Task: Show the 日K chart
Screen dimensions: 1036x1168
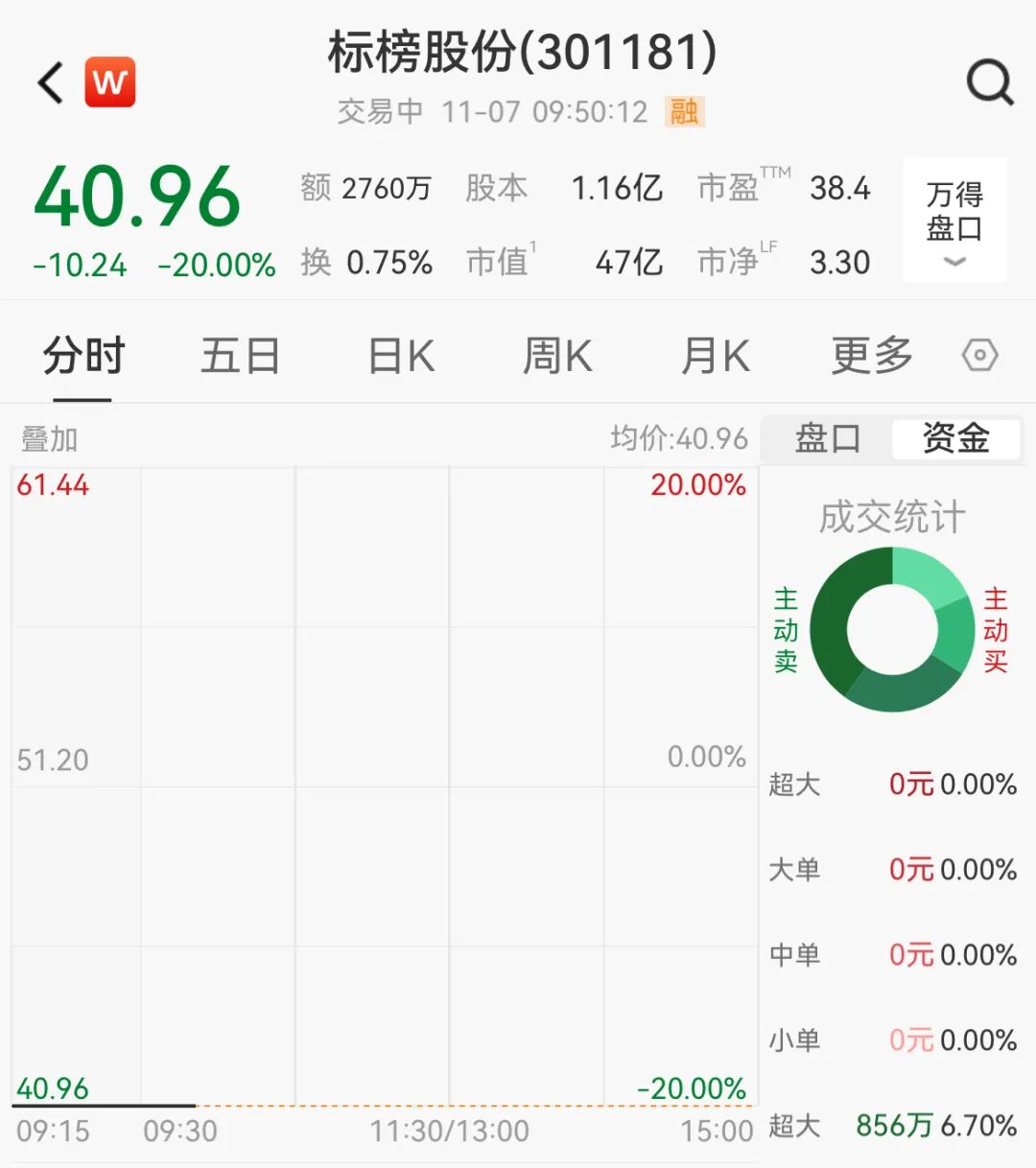Action: (x=401, y=357)
